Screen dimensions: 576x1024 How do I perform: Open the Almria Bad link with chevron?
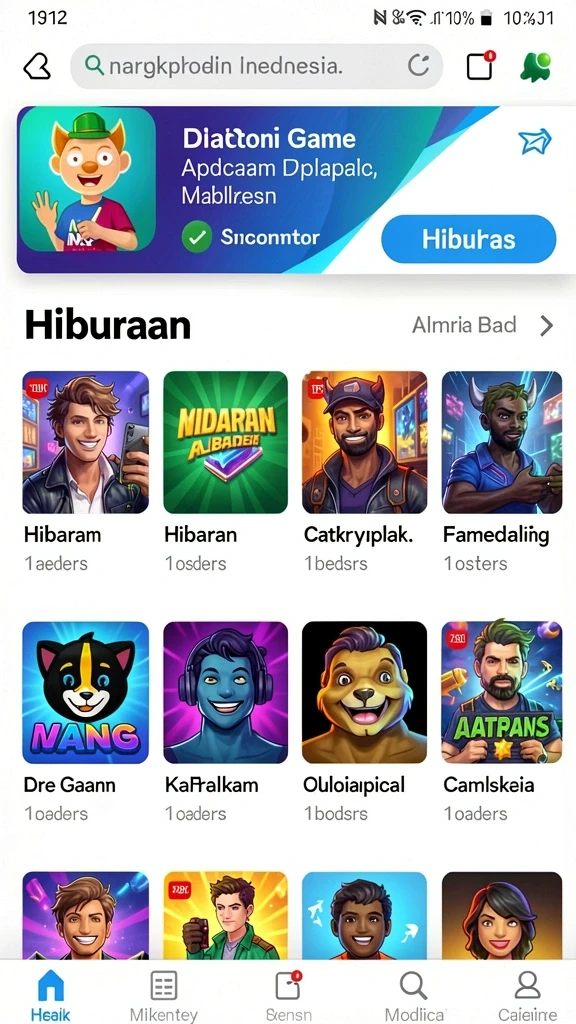tap(483, 325)
